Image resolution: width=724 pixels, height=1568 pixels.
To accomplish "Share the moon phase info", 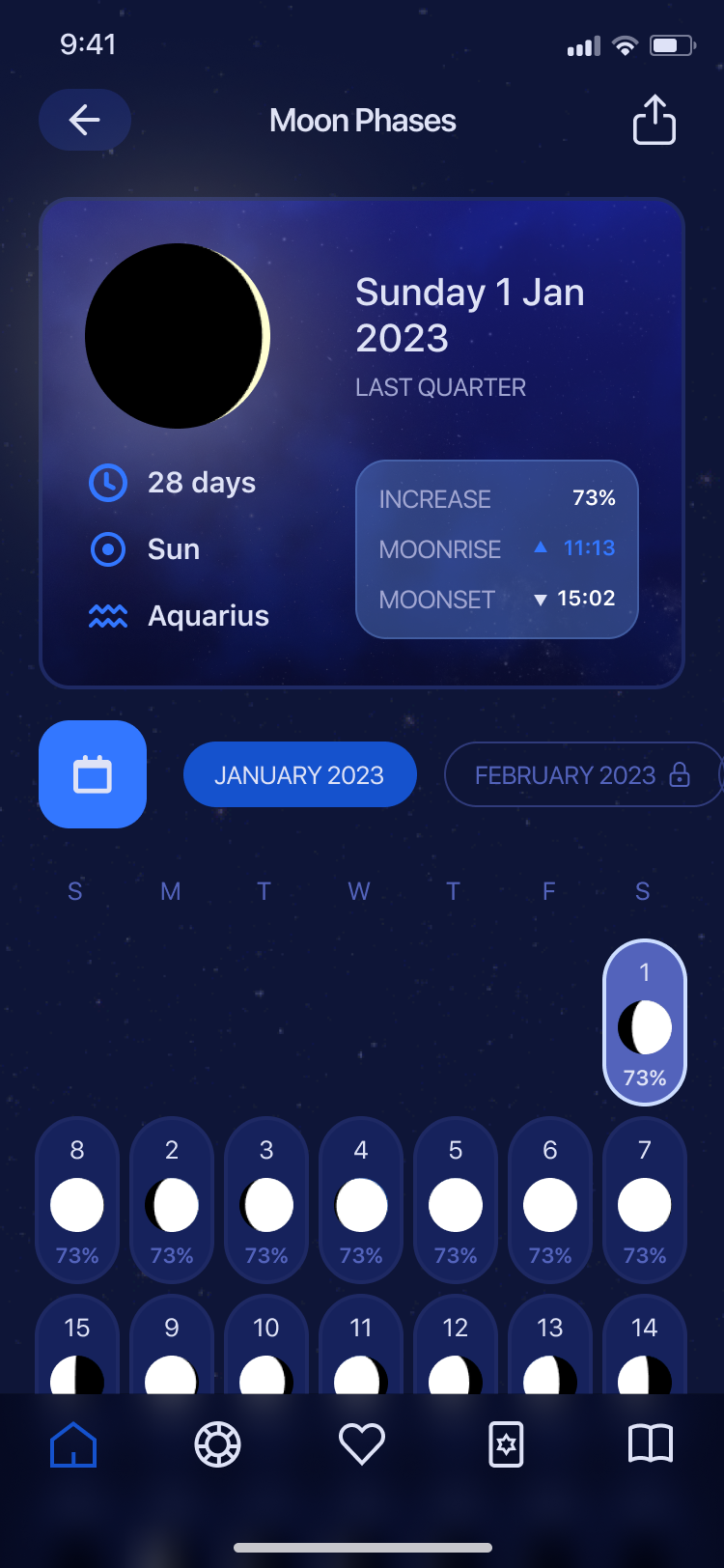I will point(654,120).
